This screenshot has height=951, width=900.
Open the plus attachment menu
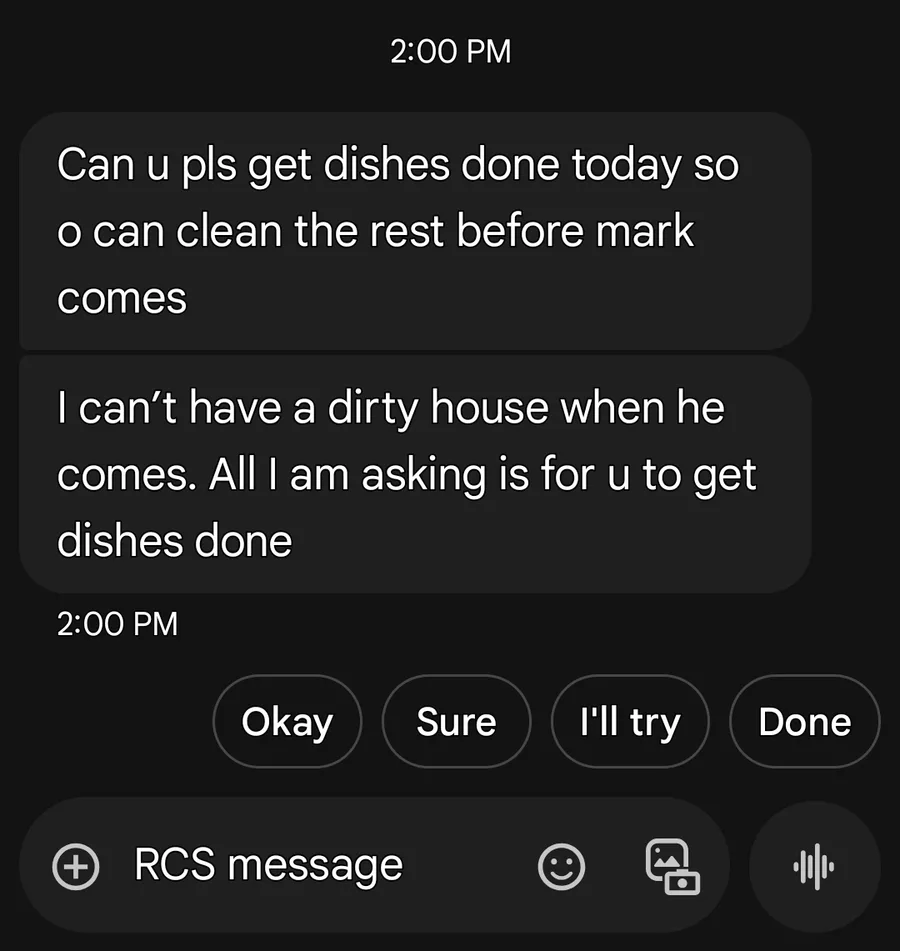pos(76,866)
